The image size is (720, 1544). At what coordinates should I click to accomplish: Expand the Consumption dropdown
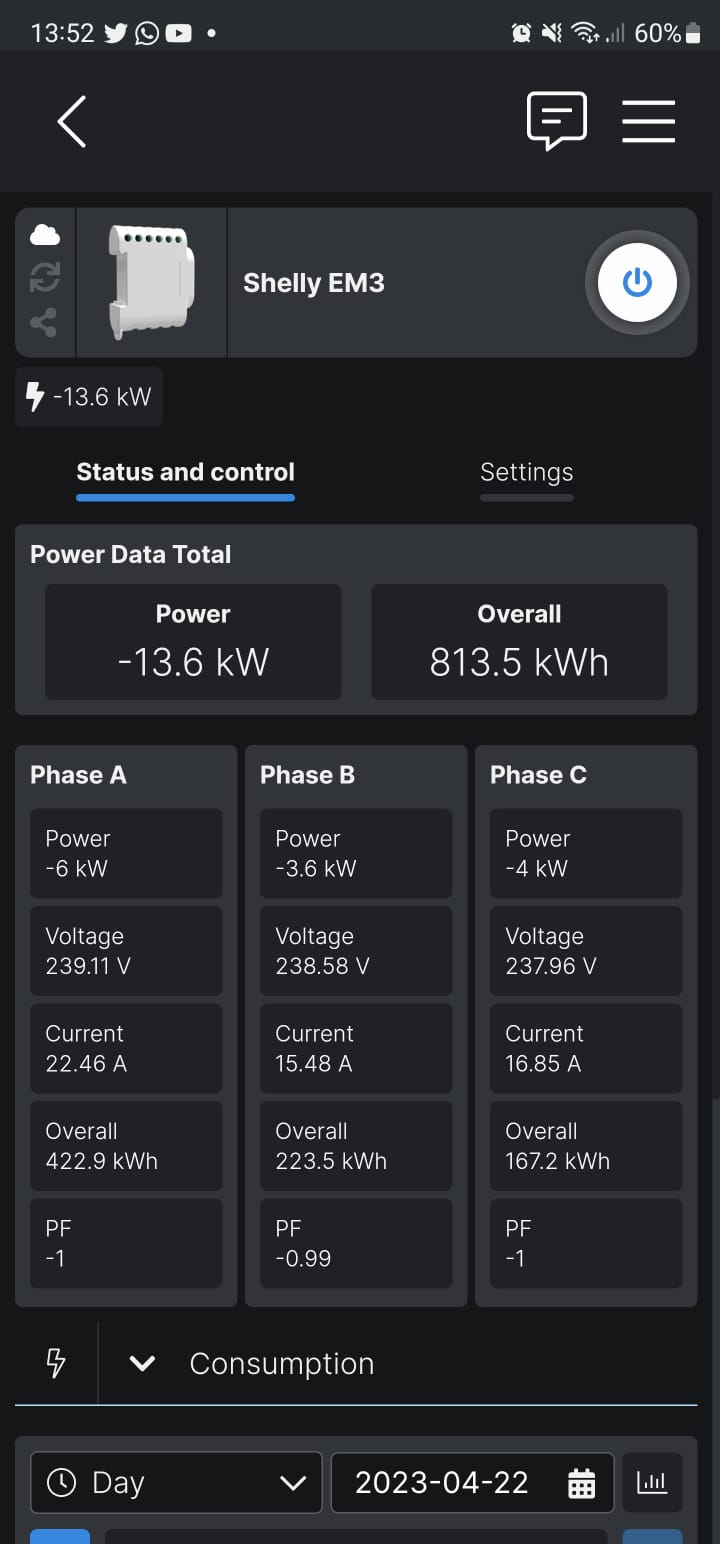click(143, 1363)
